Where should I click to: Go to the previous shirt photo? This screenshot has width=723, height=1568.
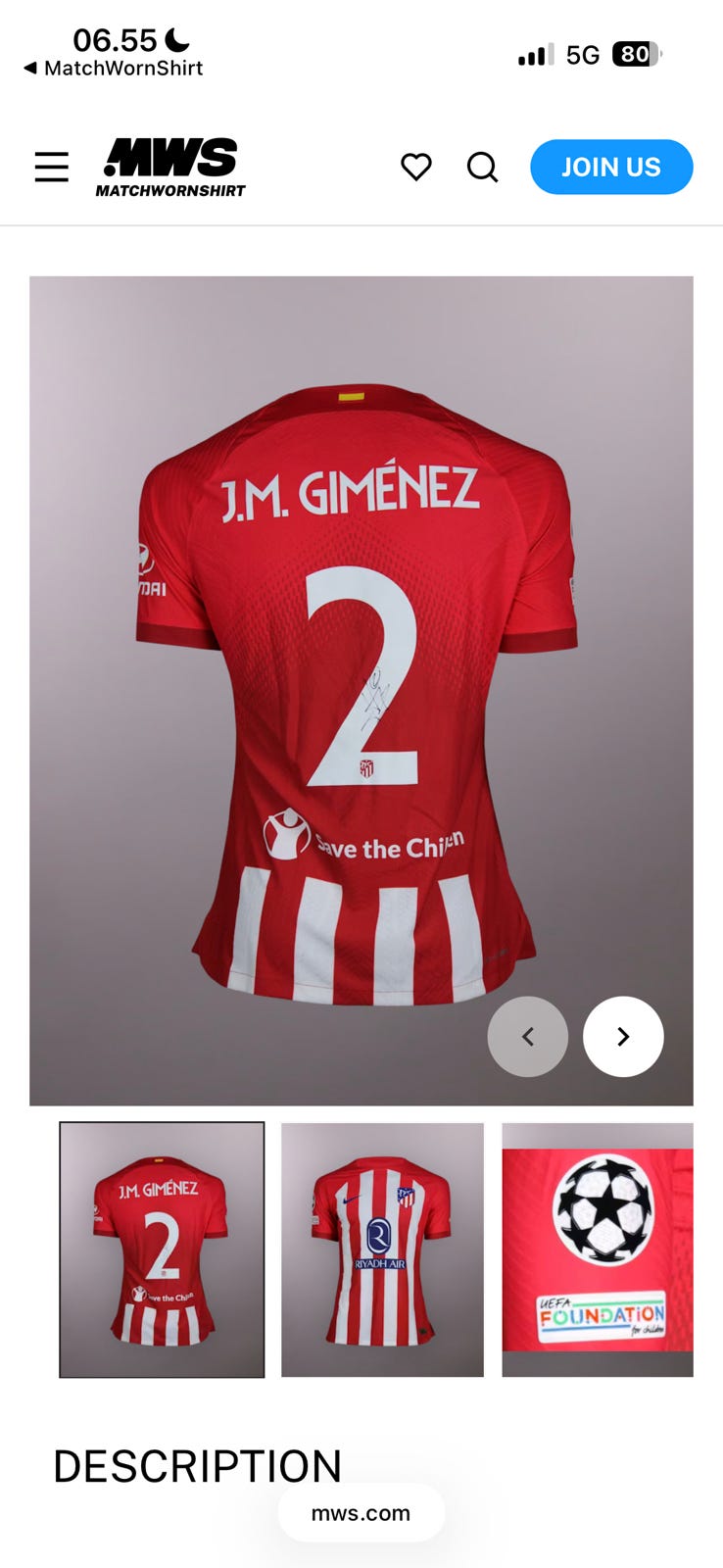(x=528, y=1037)
